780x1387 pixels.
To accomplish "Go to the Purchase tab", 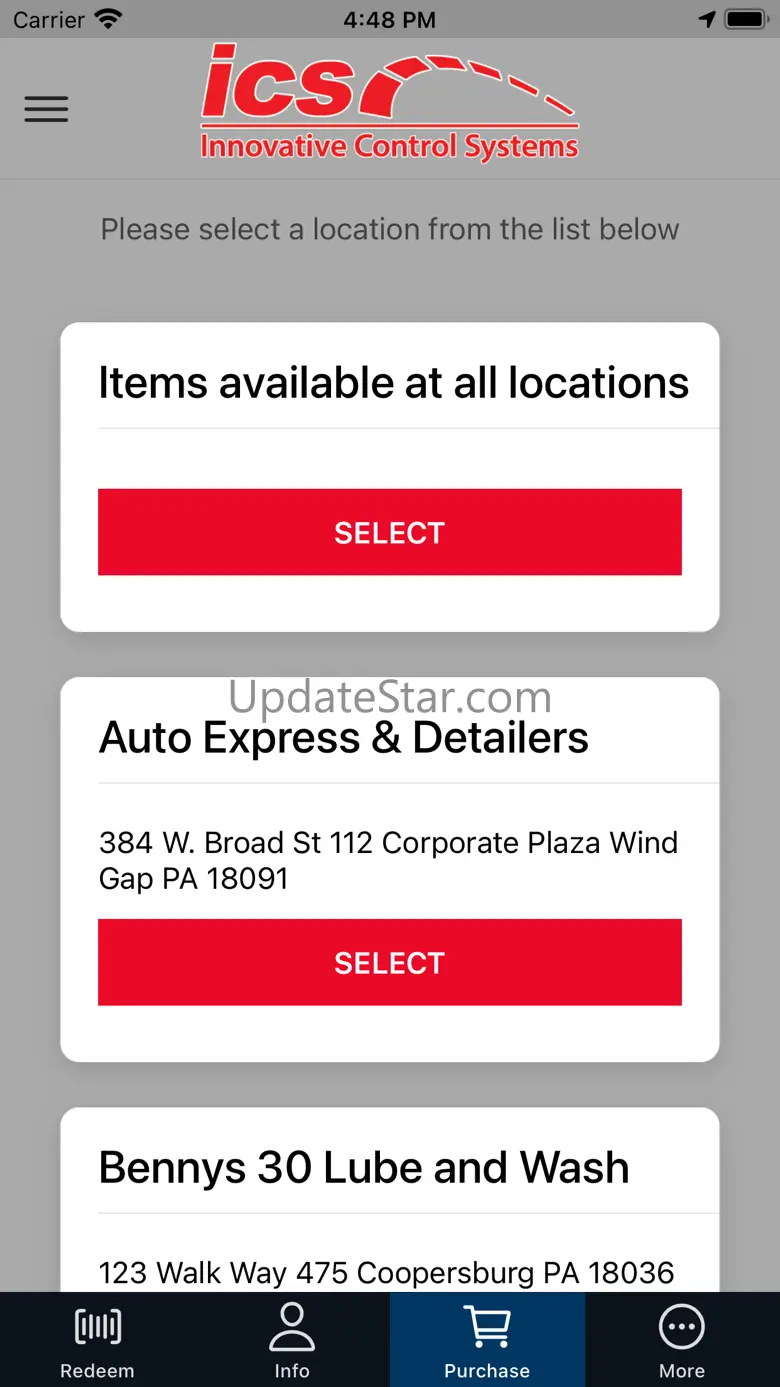I will 487,1340.
